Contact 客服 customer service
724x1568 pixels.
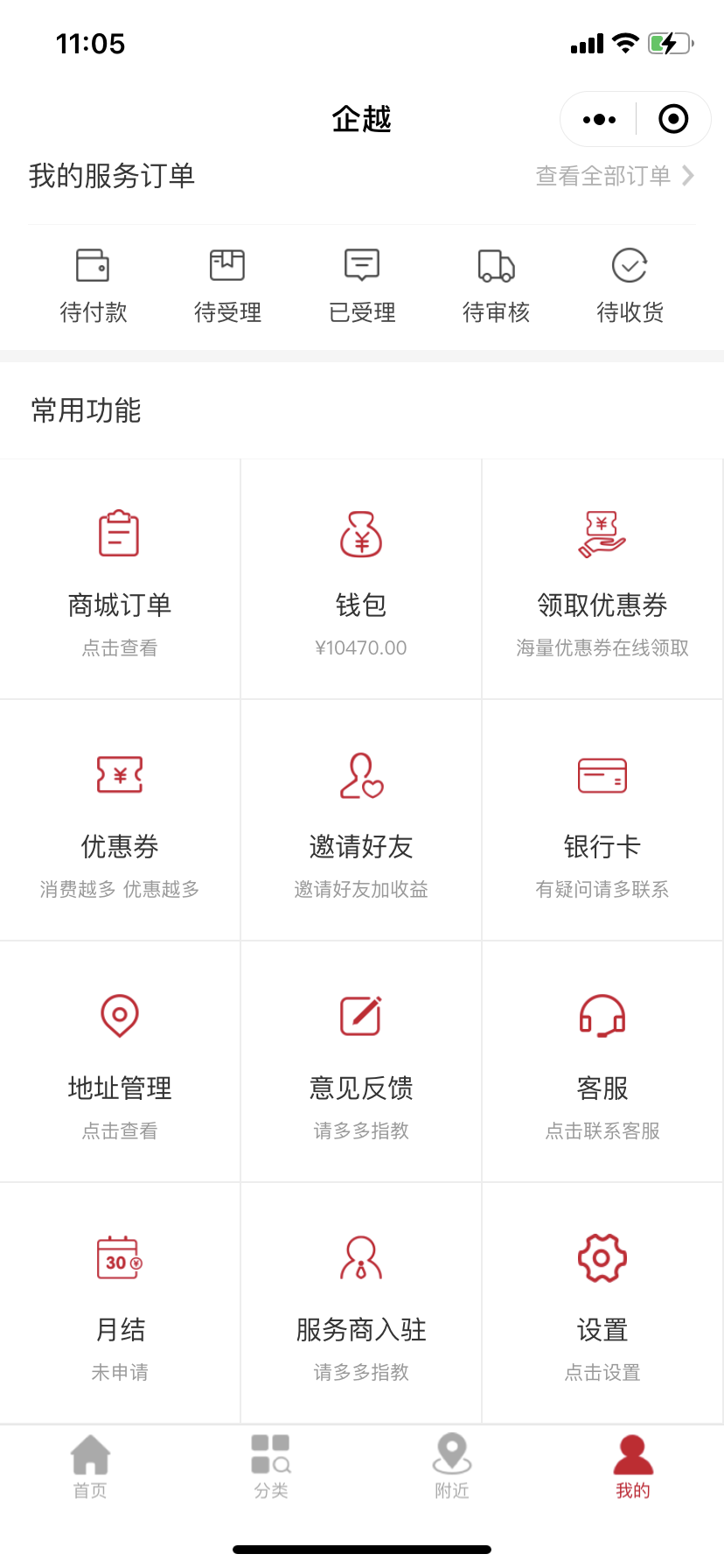point(602,1062)
